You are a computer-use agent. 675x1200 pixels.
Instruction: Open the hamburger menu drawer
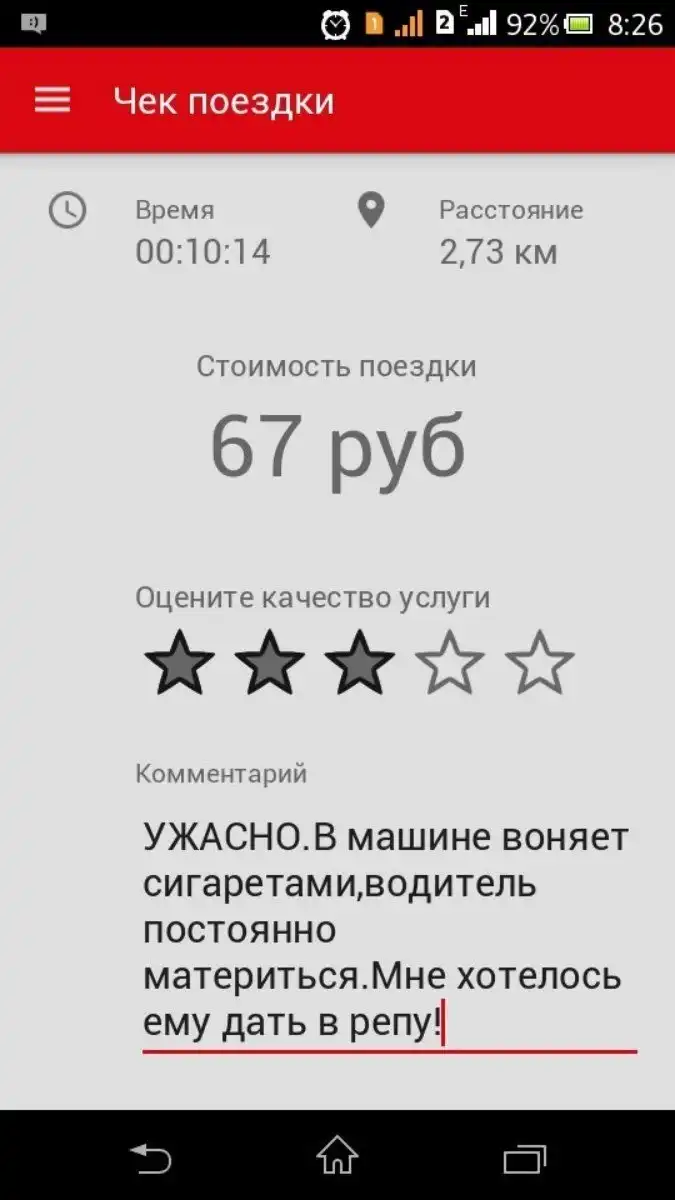click(x=52, y=100)
